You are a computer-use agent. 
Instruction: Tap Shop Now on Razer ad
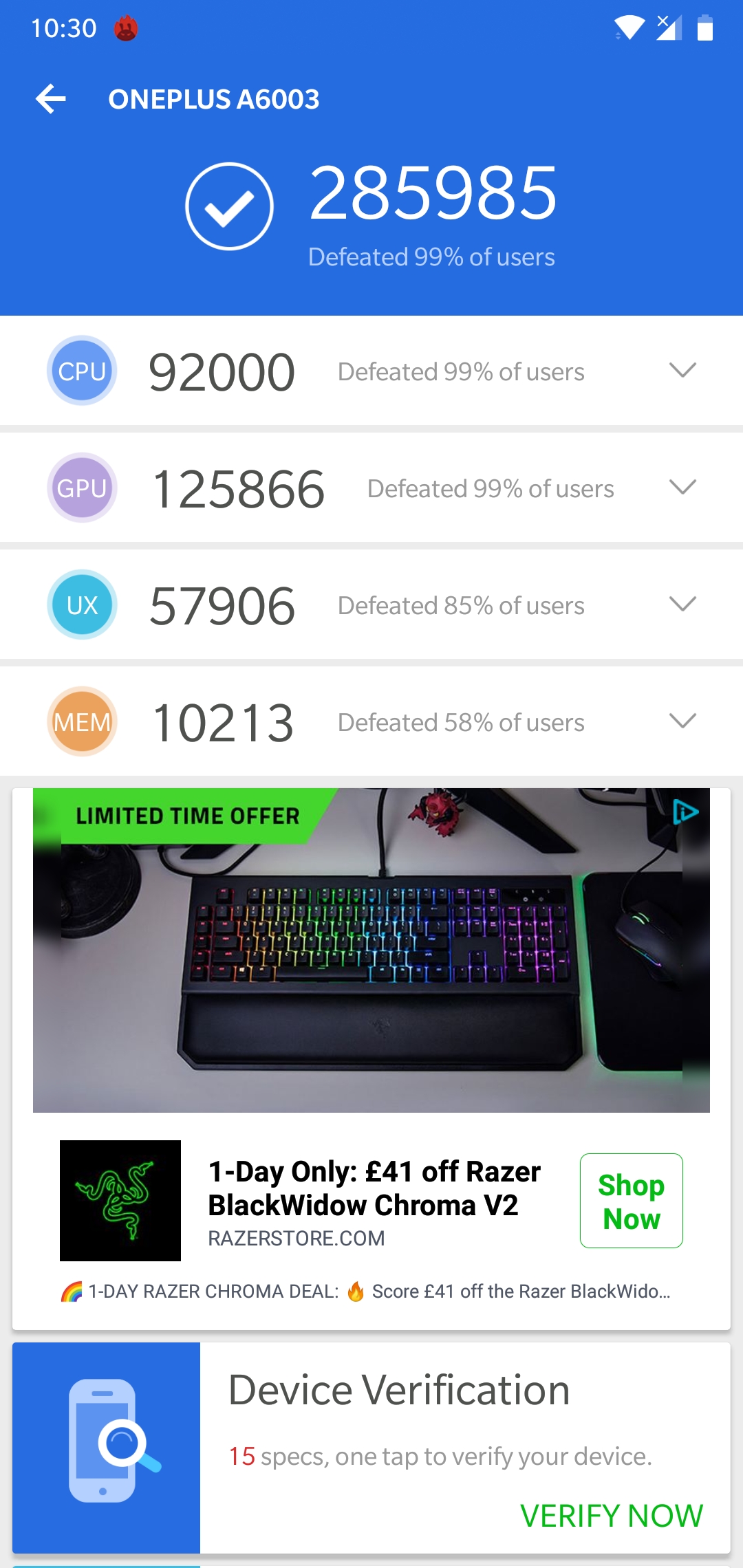pyautogui.click(x=631, y=1201)
